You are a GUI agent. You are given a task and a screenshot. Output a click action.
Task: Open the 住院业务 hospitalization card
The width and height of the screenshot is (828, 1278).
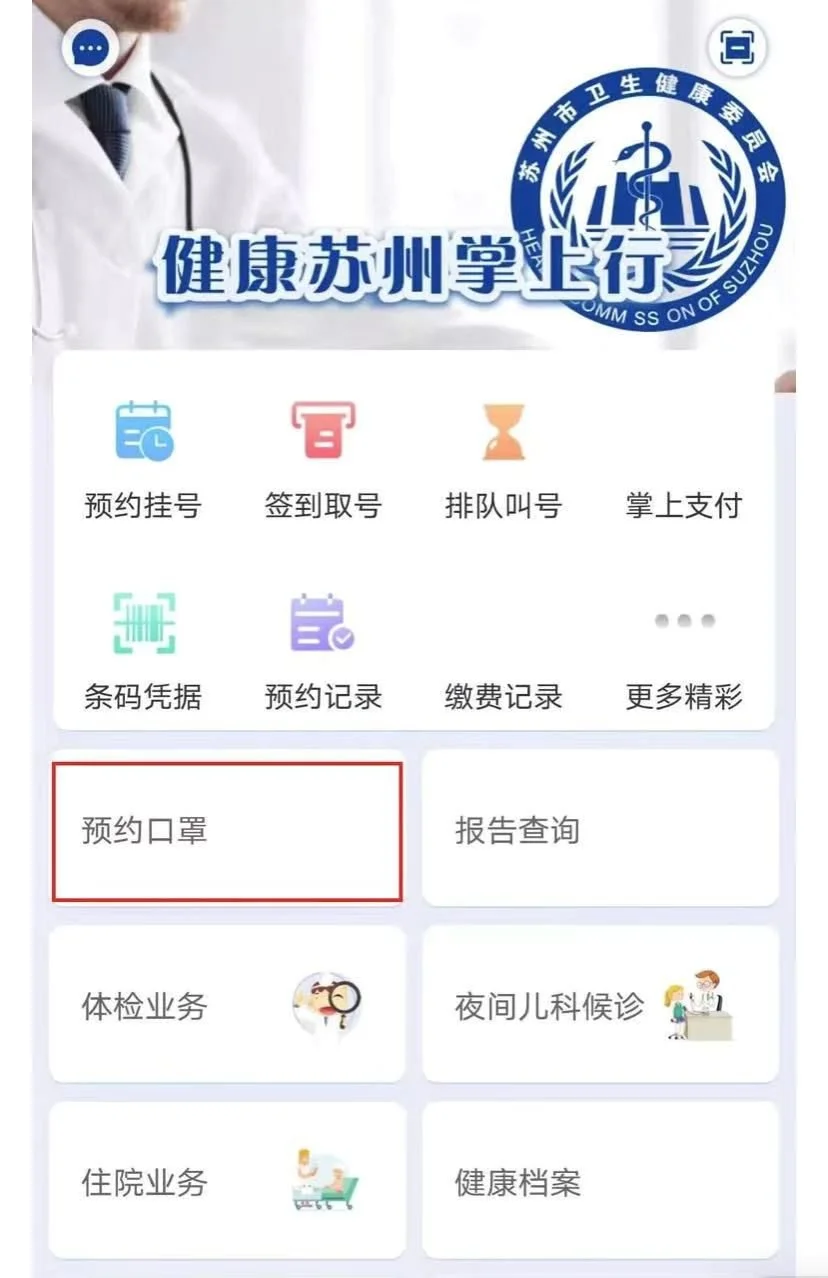click(228, 1181)
